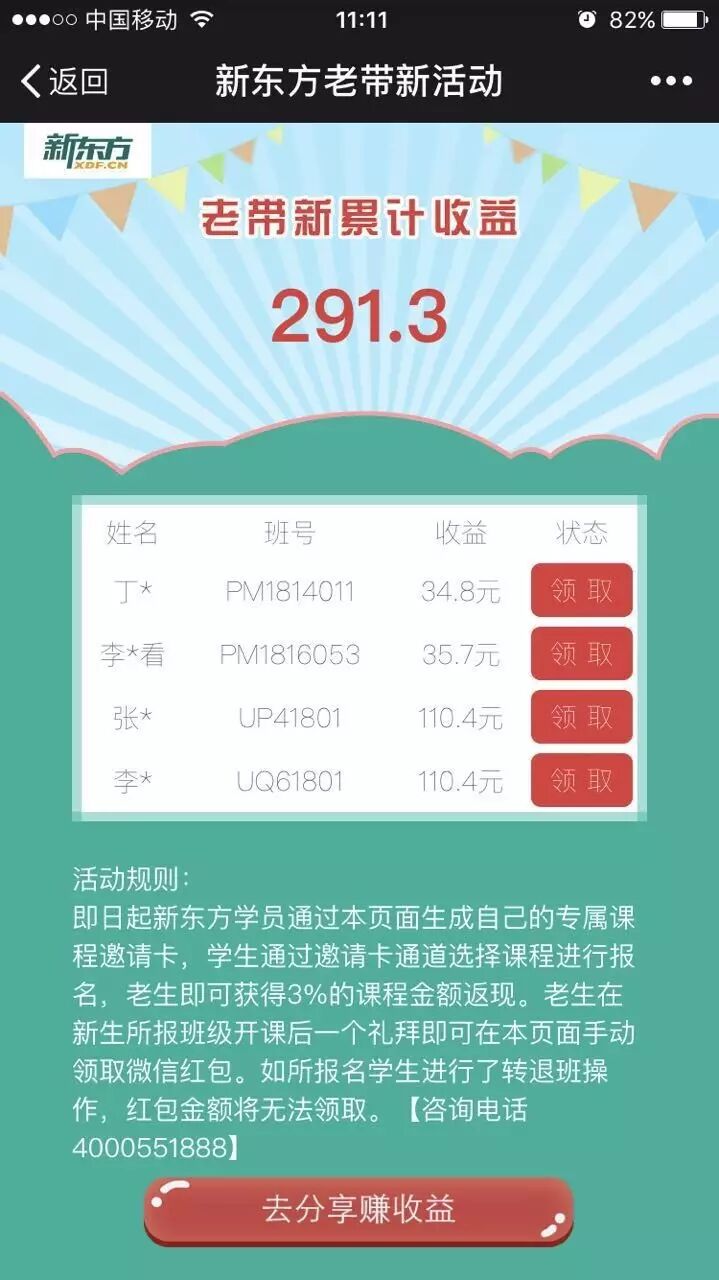
Task: Claim the 35.7元 reward for 李*看
Action: pyautogui.click(x=581, y=654)
